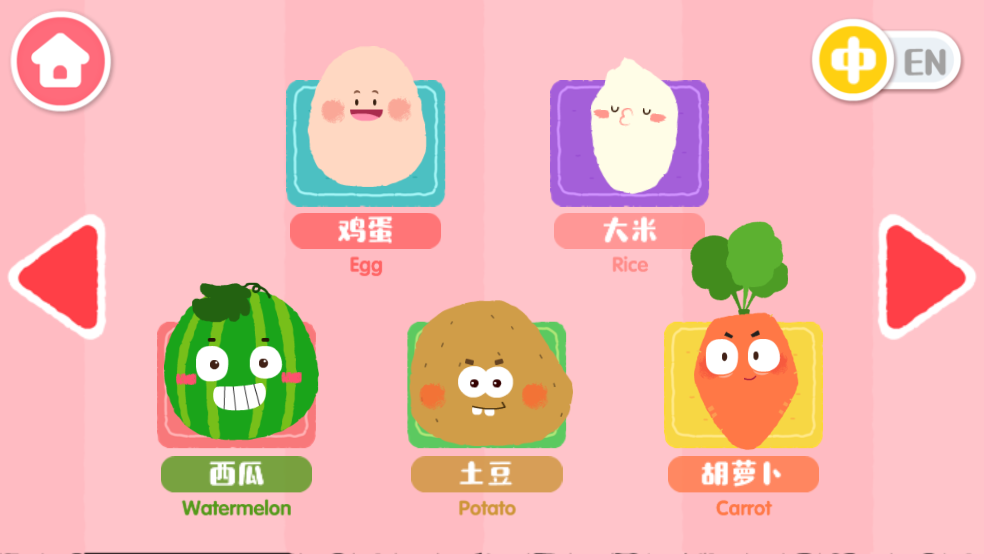Go to the previous page with the left arrow
The image size is (984, 554).
click(x=62, y=277)
